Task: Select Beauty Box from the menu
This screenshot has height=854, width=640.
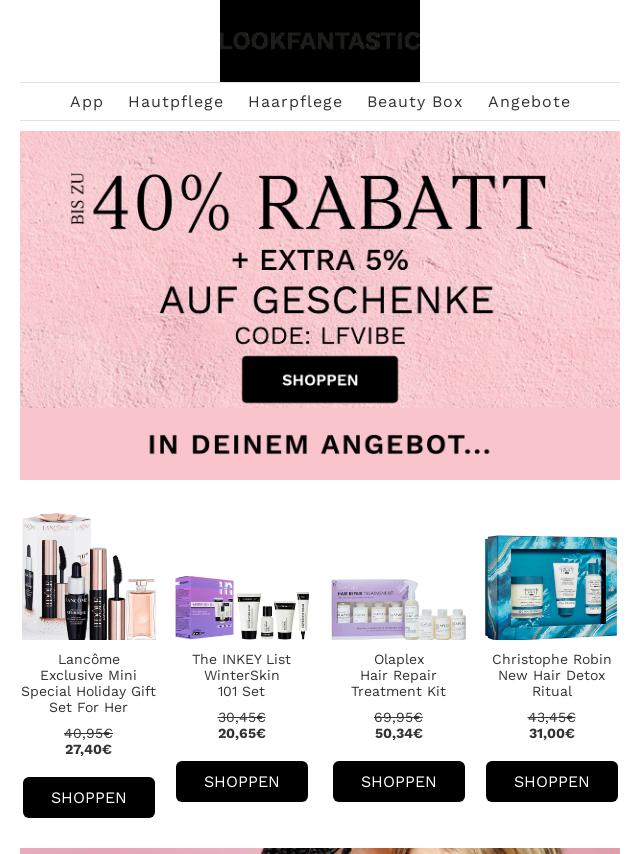Action: click(415, 102)
